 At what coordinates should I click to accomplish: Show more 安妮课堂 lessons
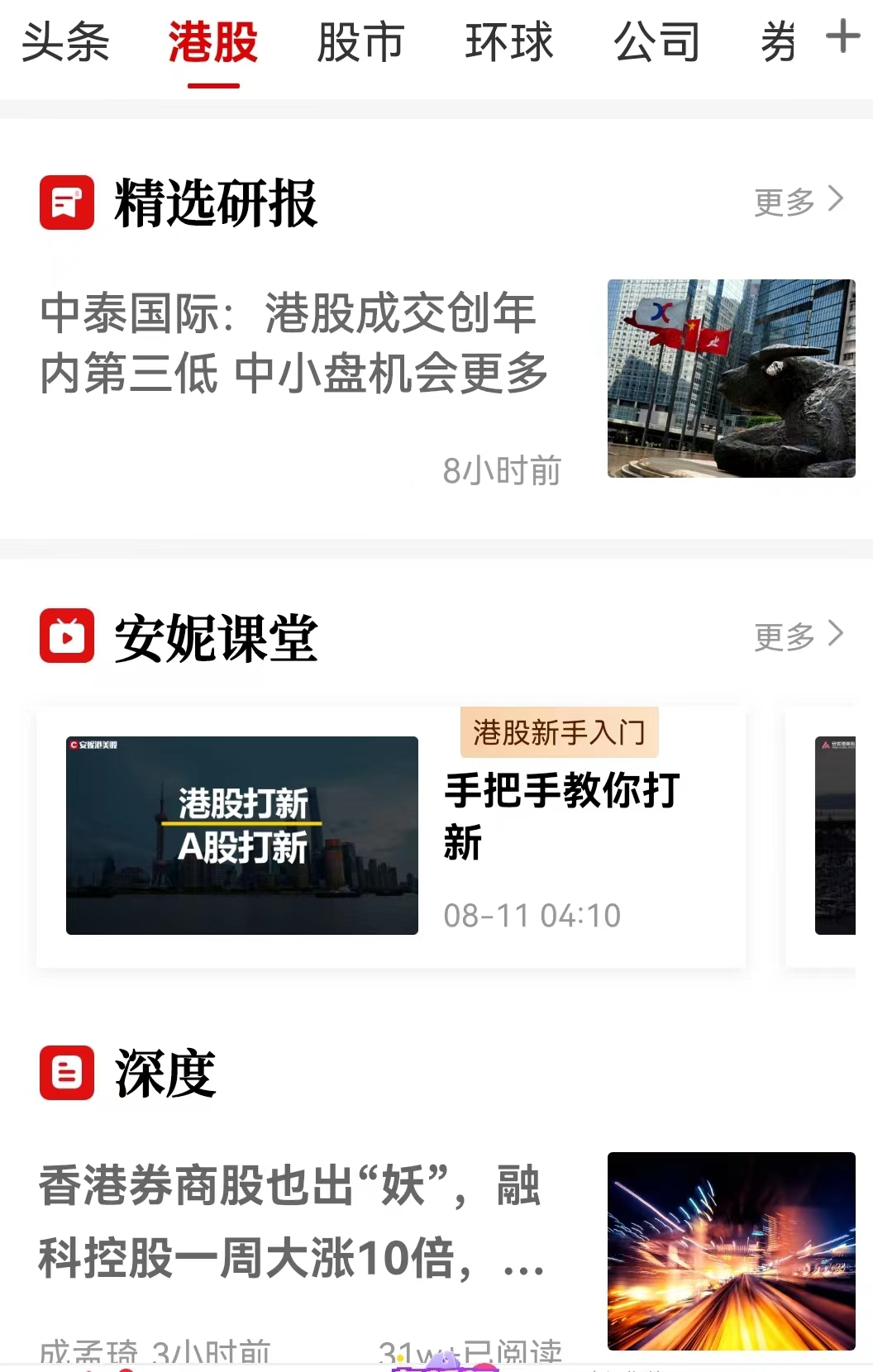[x=798, y=636]
